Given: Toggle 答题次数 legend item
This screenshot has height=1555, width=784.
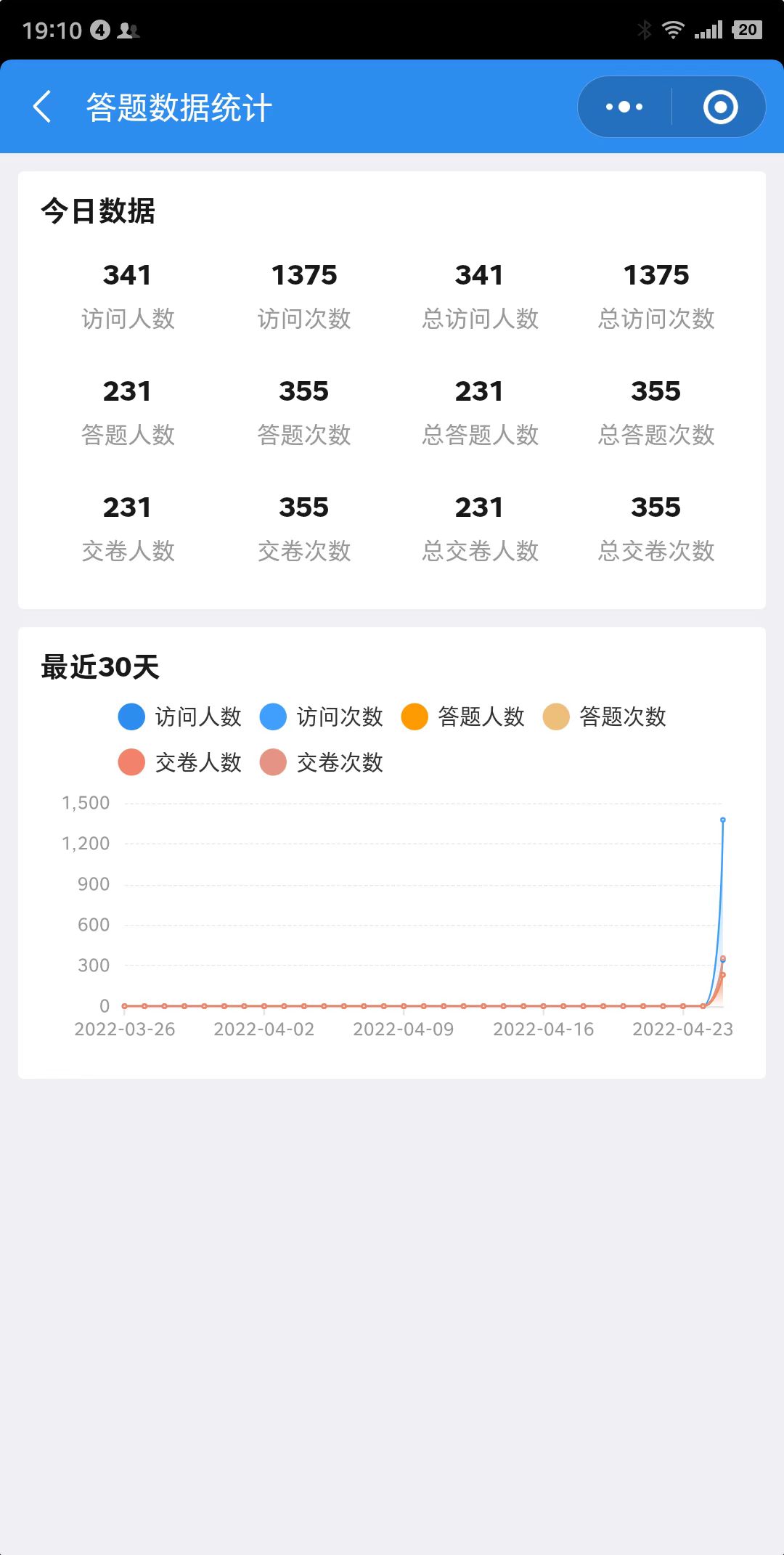Looking at the screenshot, I should 605,717.
